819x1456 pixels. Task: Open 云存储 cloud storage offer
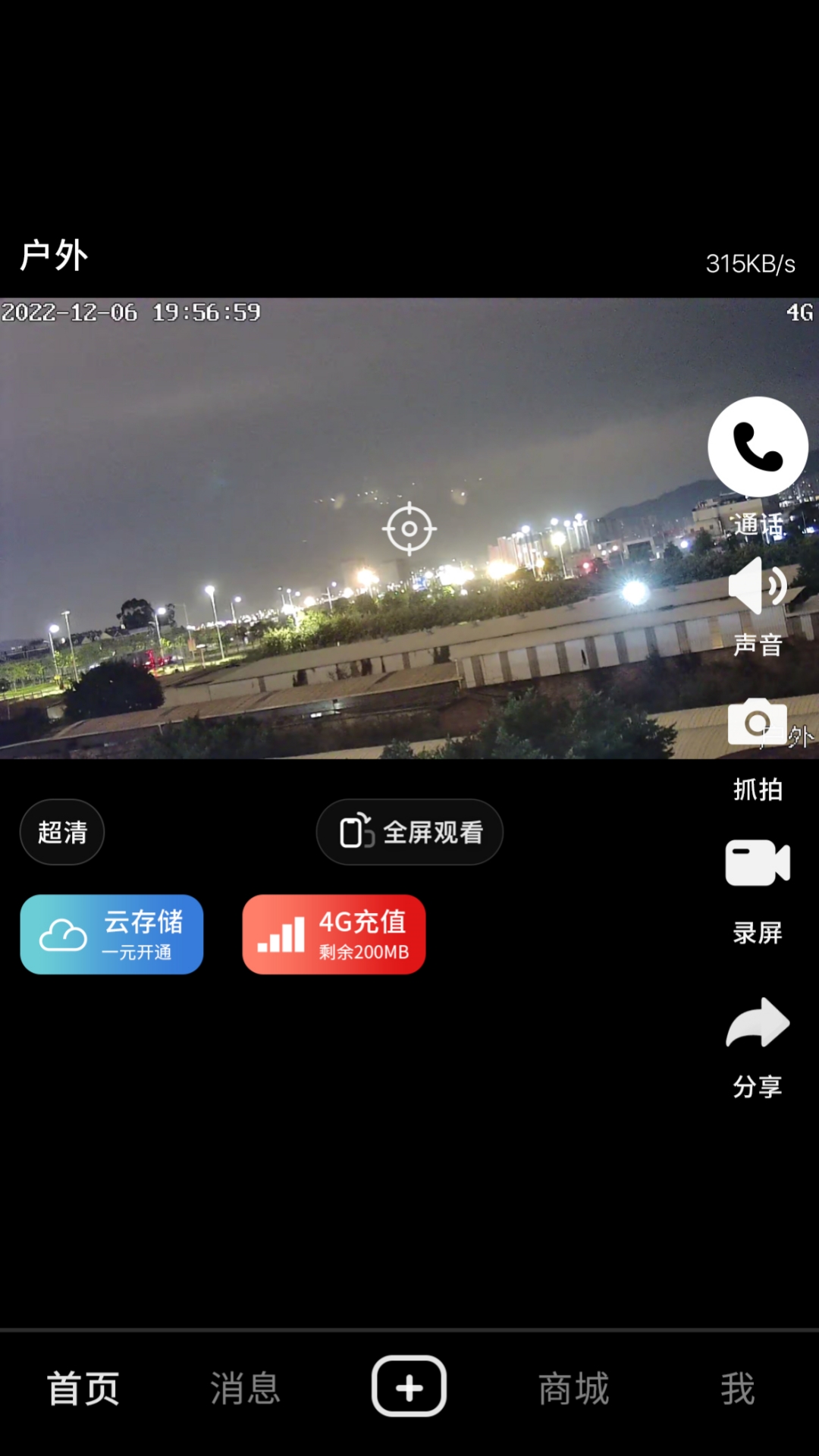pos(111,934)
